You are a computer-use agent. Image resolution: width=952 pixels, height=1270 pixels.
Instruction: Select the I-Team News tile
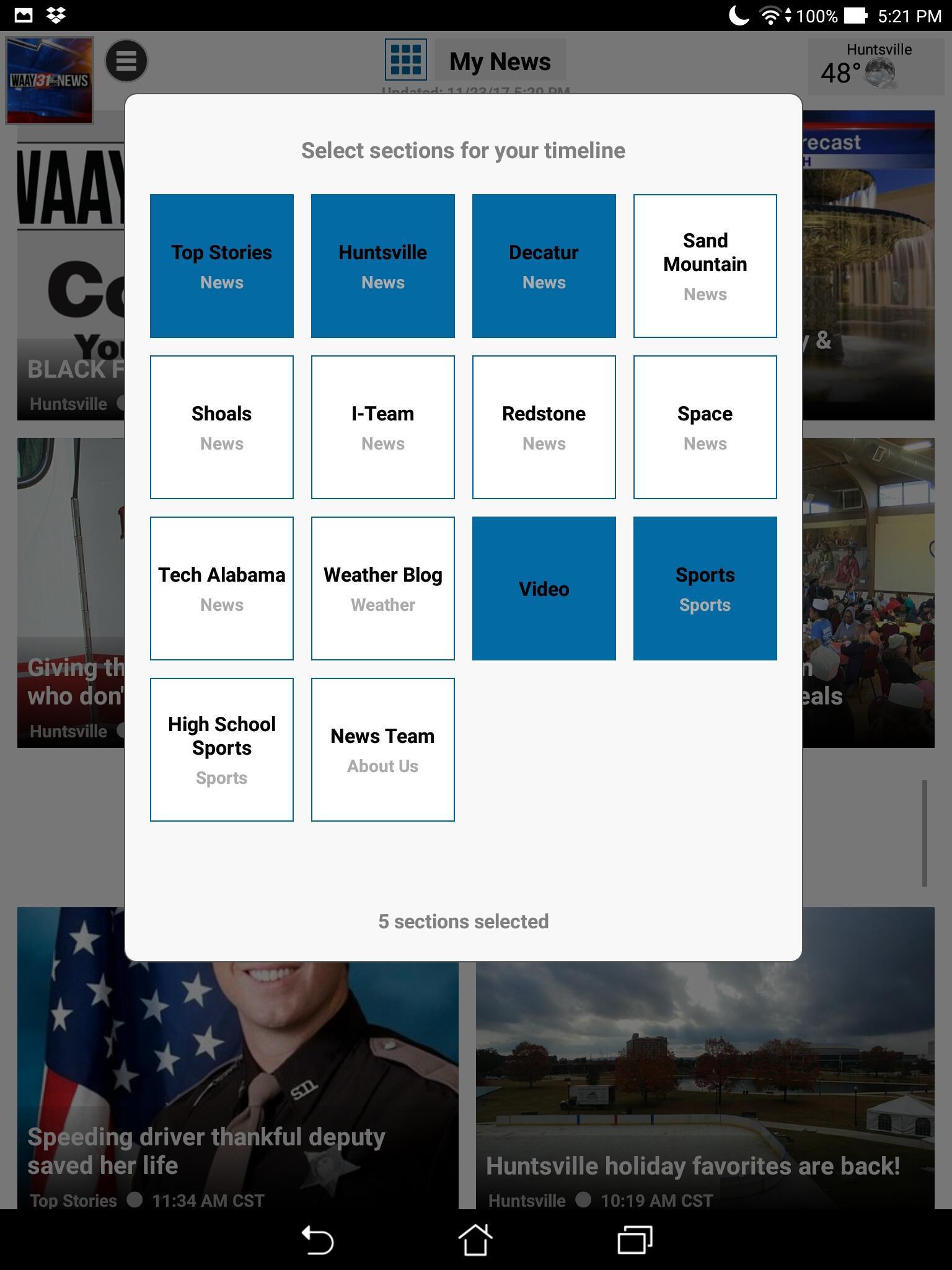tap(382, 427)
